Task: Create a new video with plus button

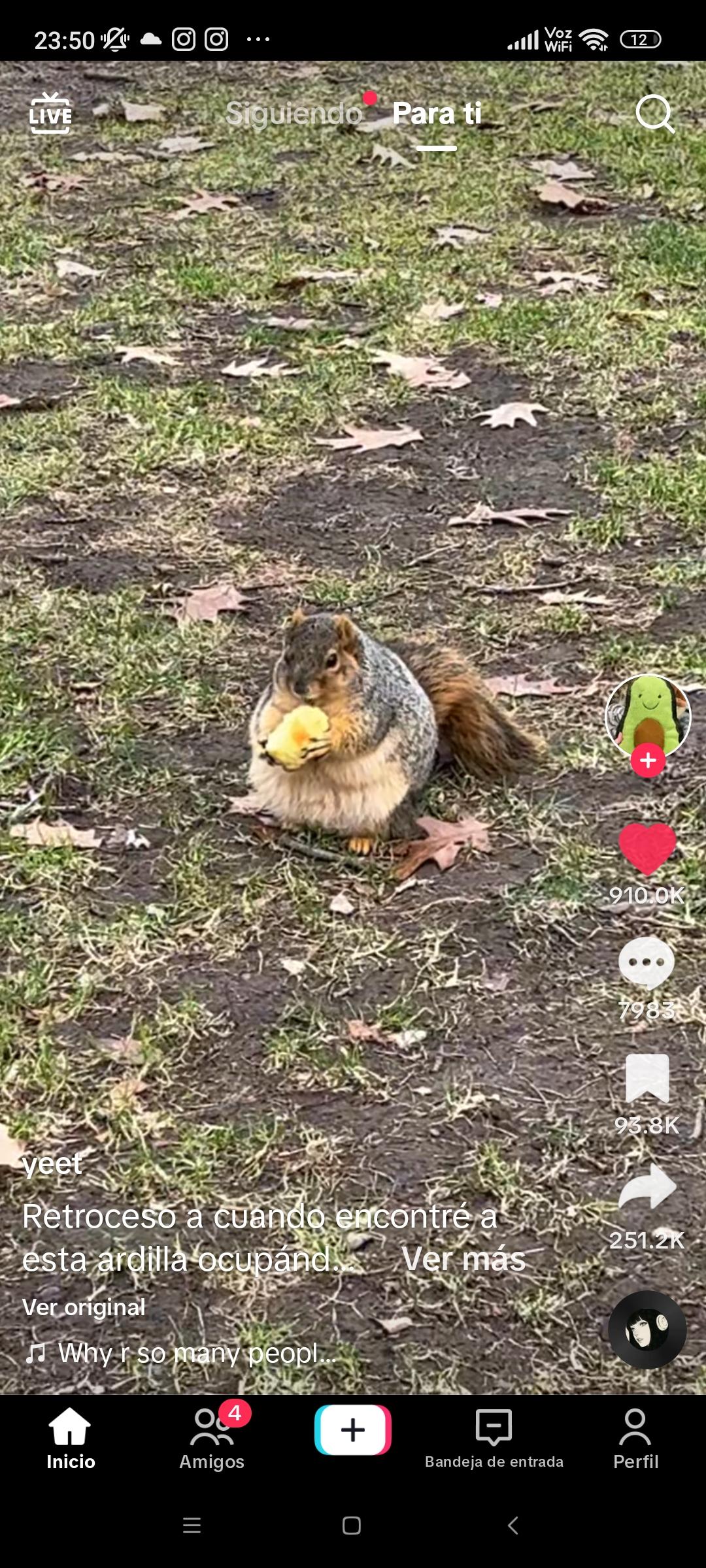Action: (353, 1430)
